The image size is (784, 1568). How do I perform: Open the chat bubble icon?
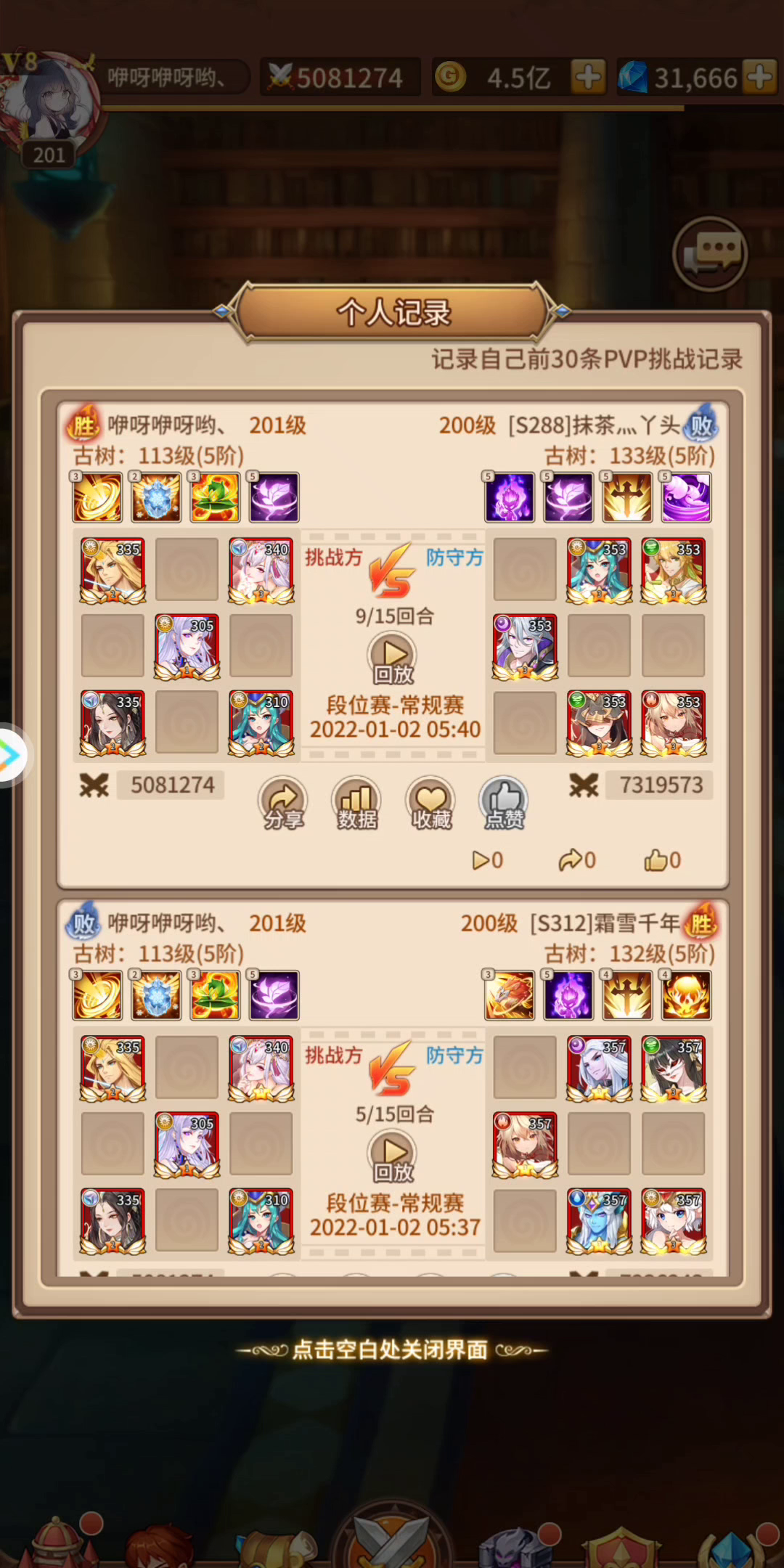click(x=710, y=254)
